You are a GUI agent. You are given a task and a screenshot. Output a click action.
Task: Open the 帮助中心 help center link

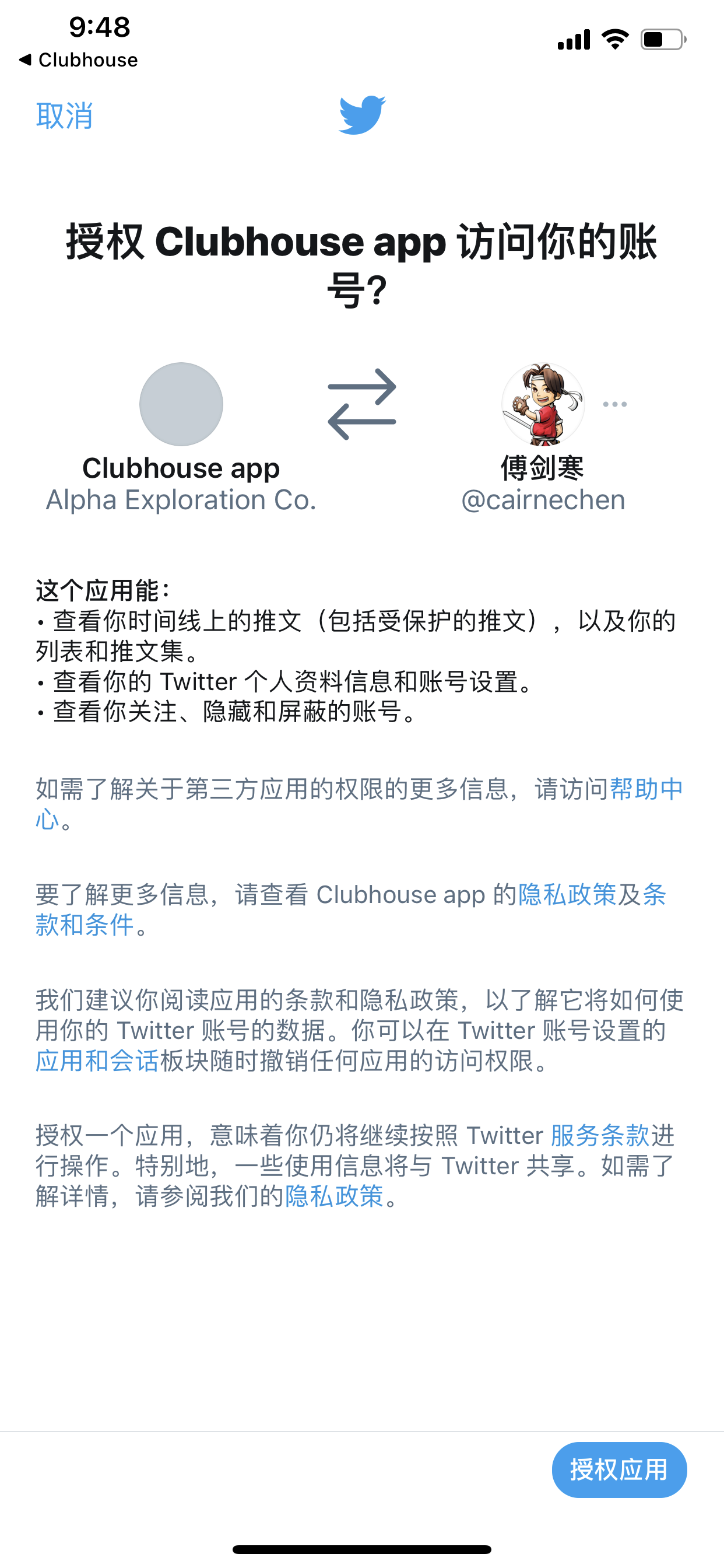(646, 789)
